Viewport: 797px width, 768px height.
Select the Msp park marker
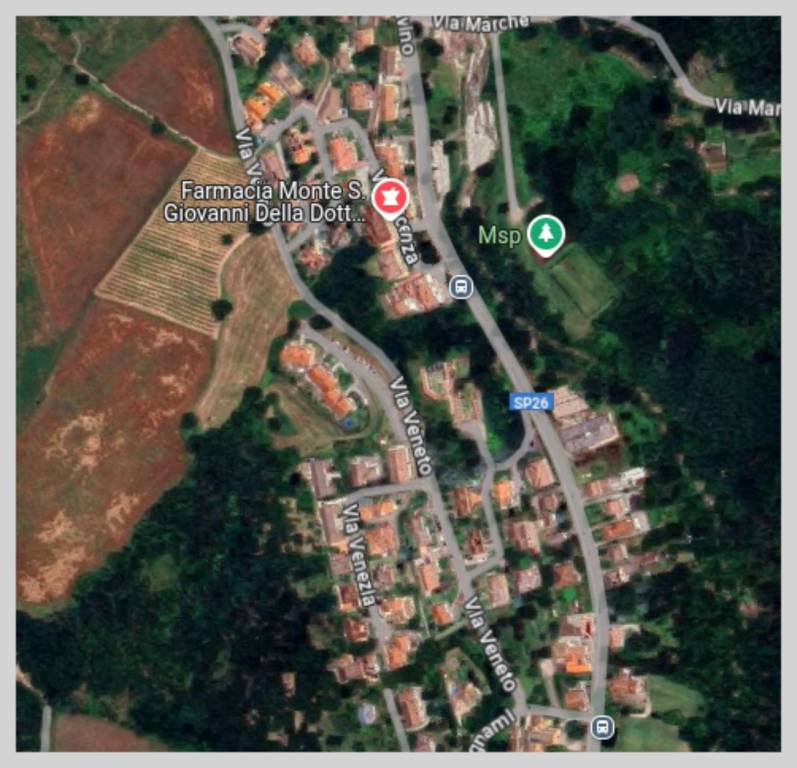(545, 235)
